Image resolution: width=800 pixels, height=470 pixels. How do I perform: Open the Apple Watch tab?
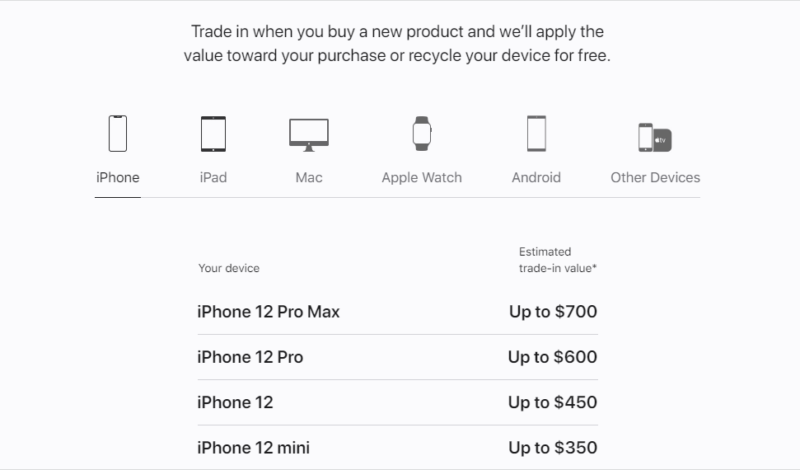point(421,151)
